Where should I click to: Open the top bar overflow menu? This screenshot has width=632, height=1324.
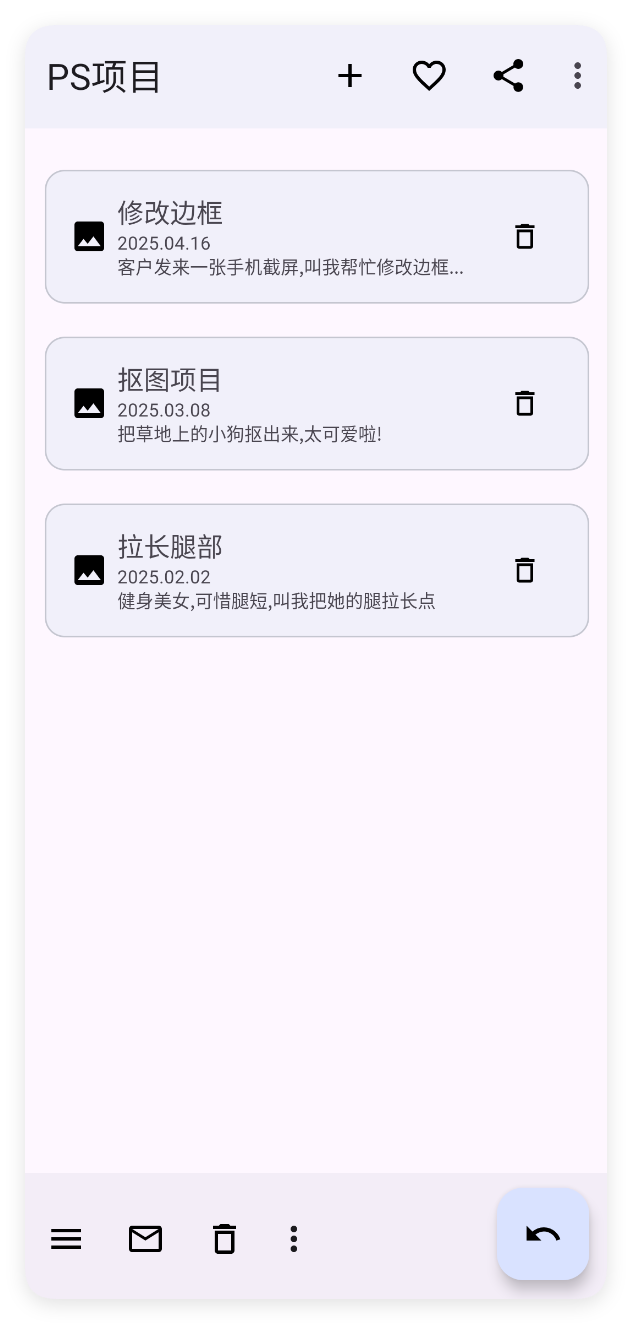[x=577, y=76]
